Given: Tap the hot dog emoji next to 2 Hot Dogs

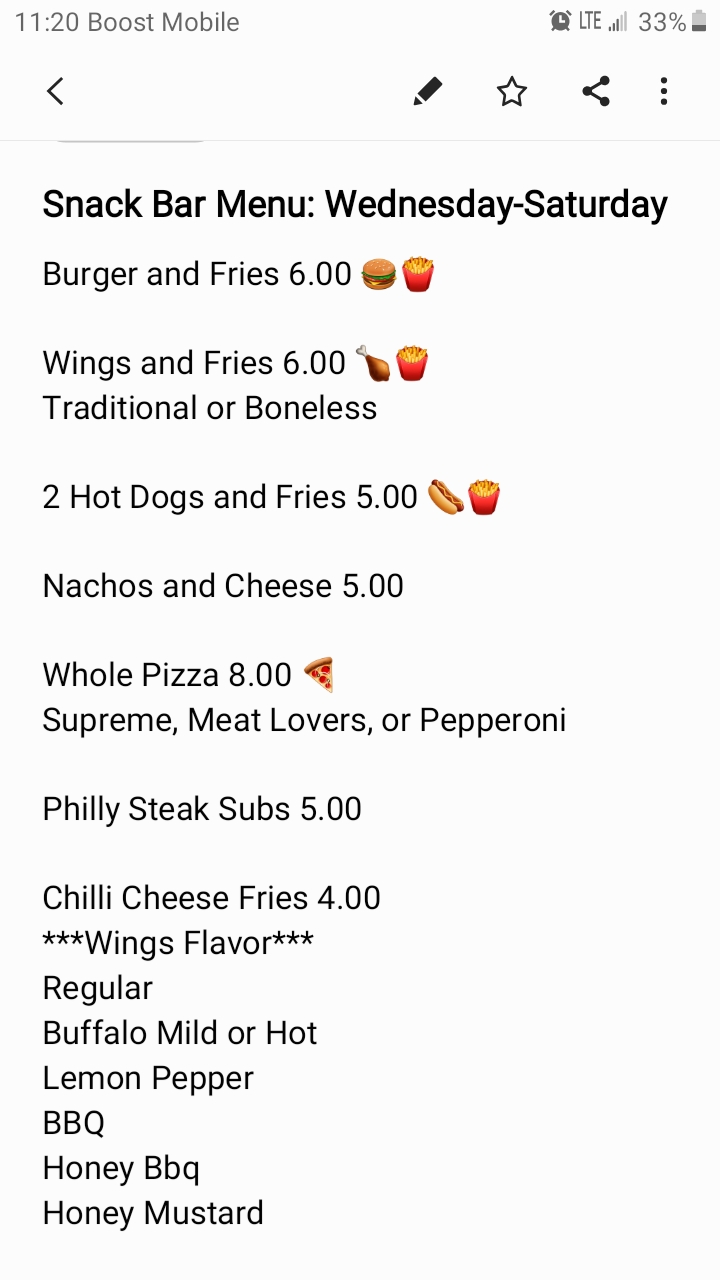Looking at the screenshot, I should pos(445,495).
